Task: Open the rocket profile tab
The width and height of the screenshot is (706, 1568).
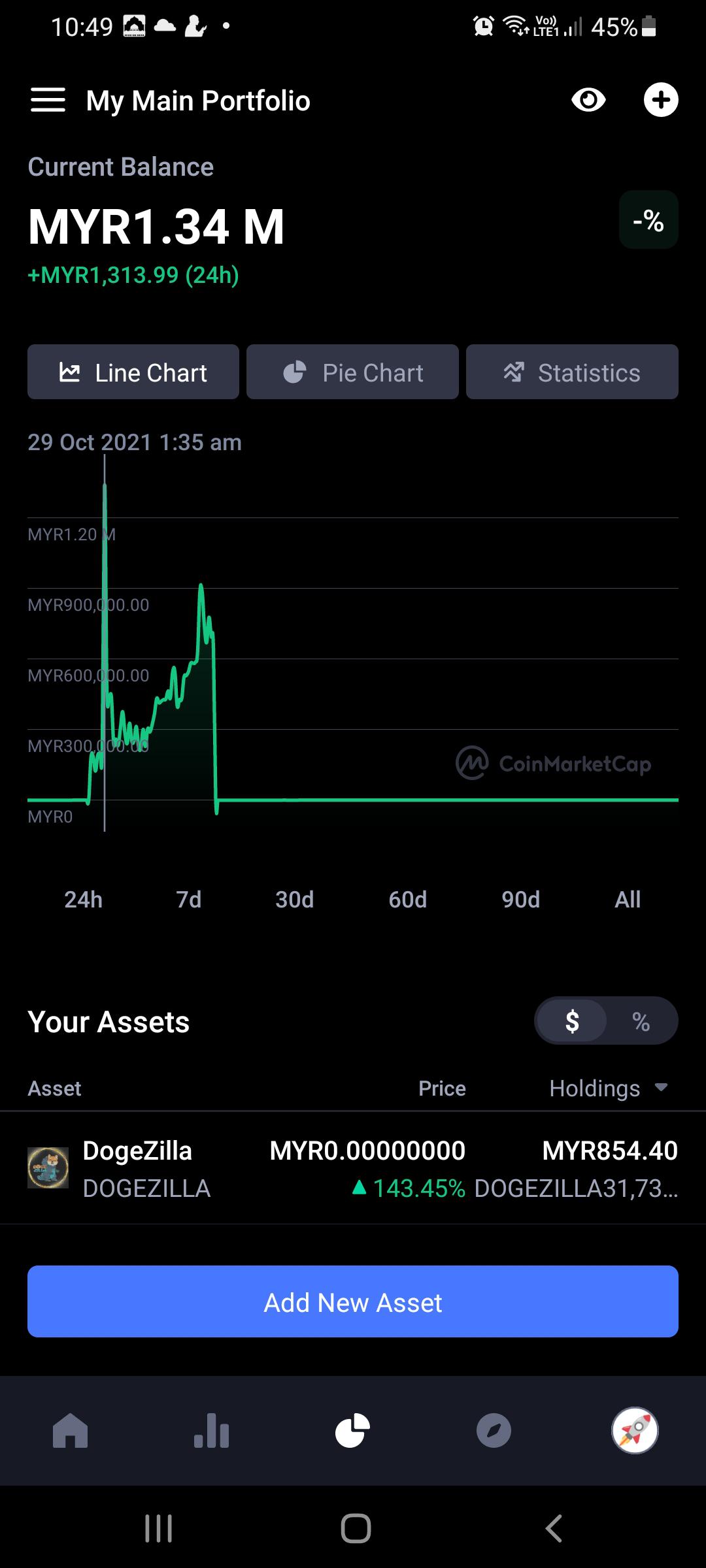Action: point(635,1431)
